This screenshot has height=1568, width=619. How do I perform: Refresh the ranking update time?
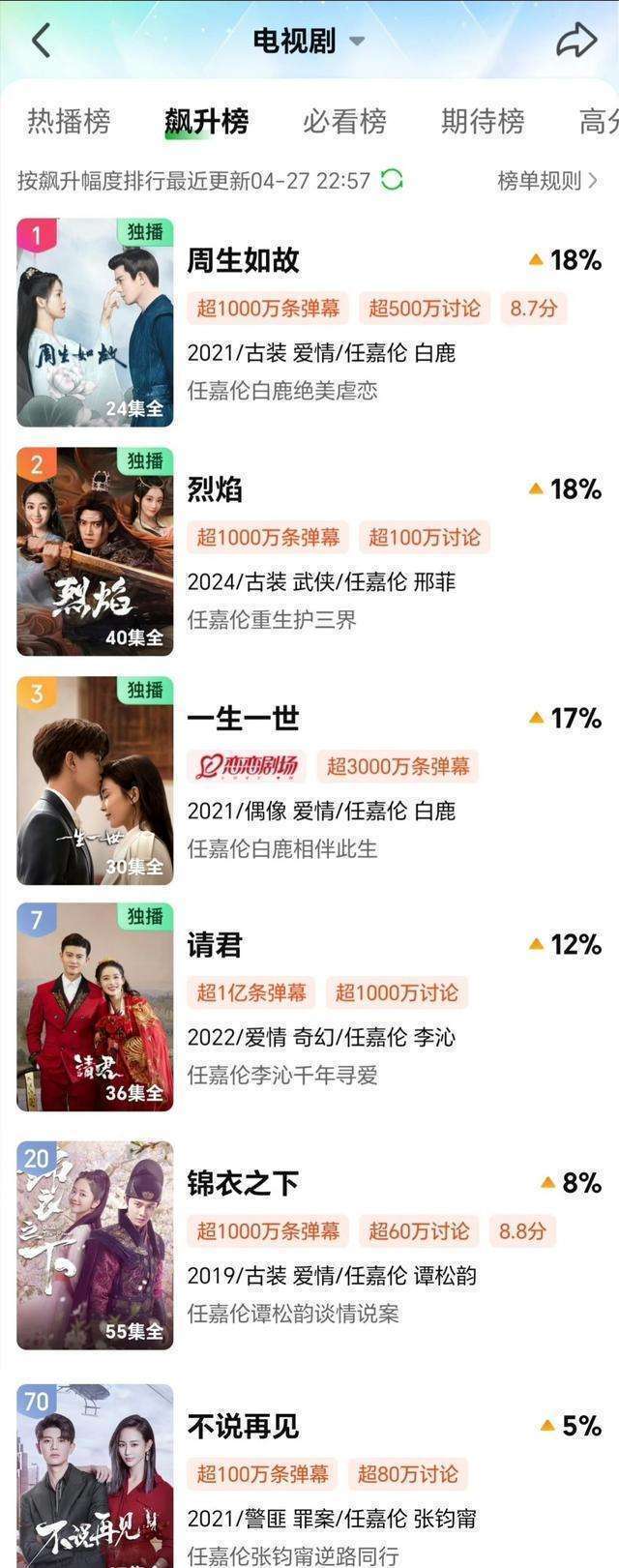click(x=392, y=180)
